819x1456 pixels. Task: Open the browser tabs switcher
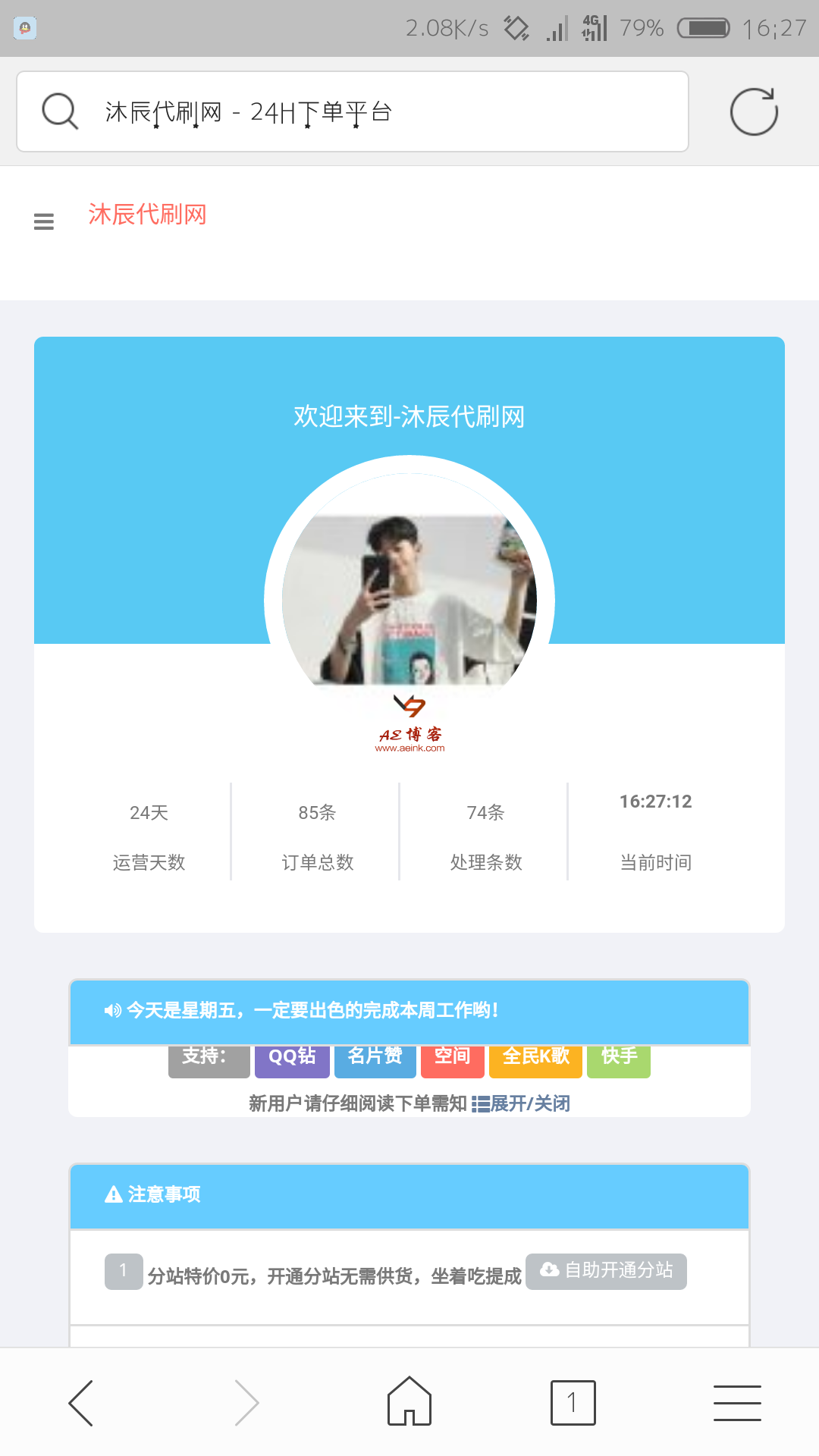573,1402
